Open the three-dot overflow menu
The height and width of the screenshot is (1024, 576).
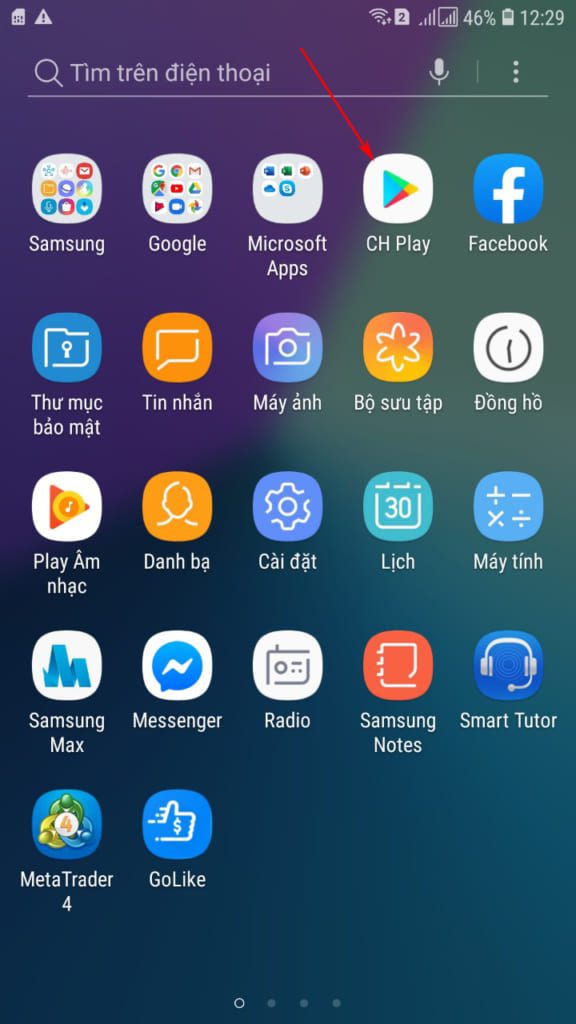(x=516, y=72)
